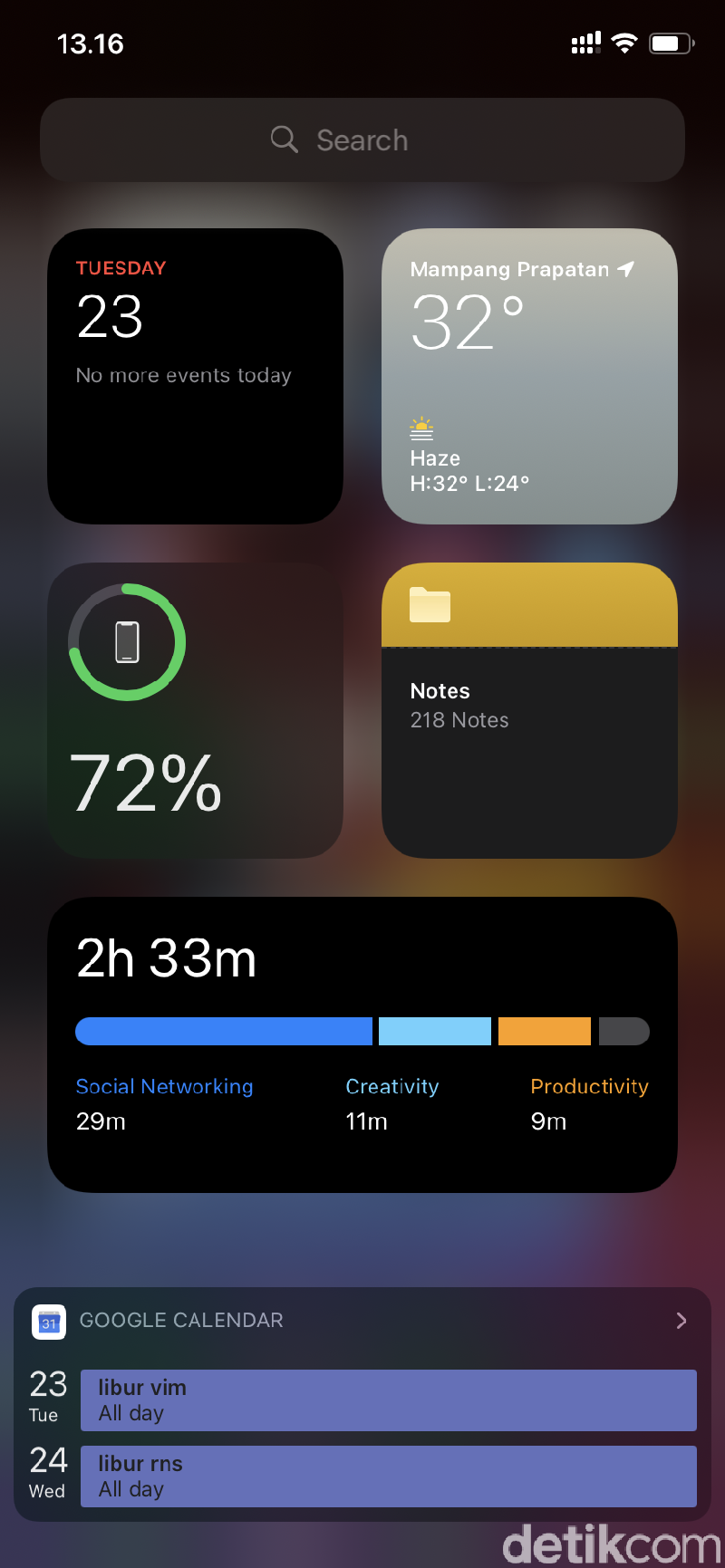Screen dimensions: 725x1568
Task: Tap the Search input field
Action: 362,140
